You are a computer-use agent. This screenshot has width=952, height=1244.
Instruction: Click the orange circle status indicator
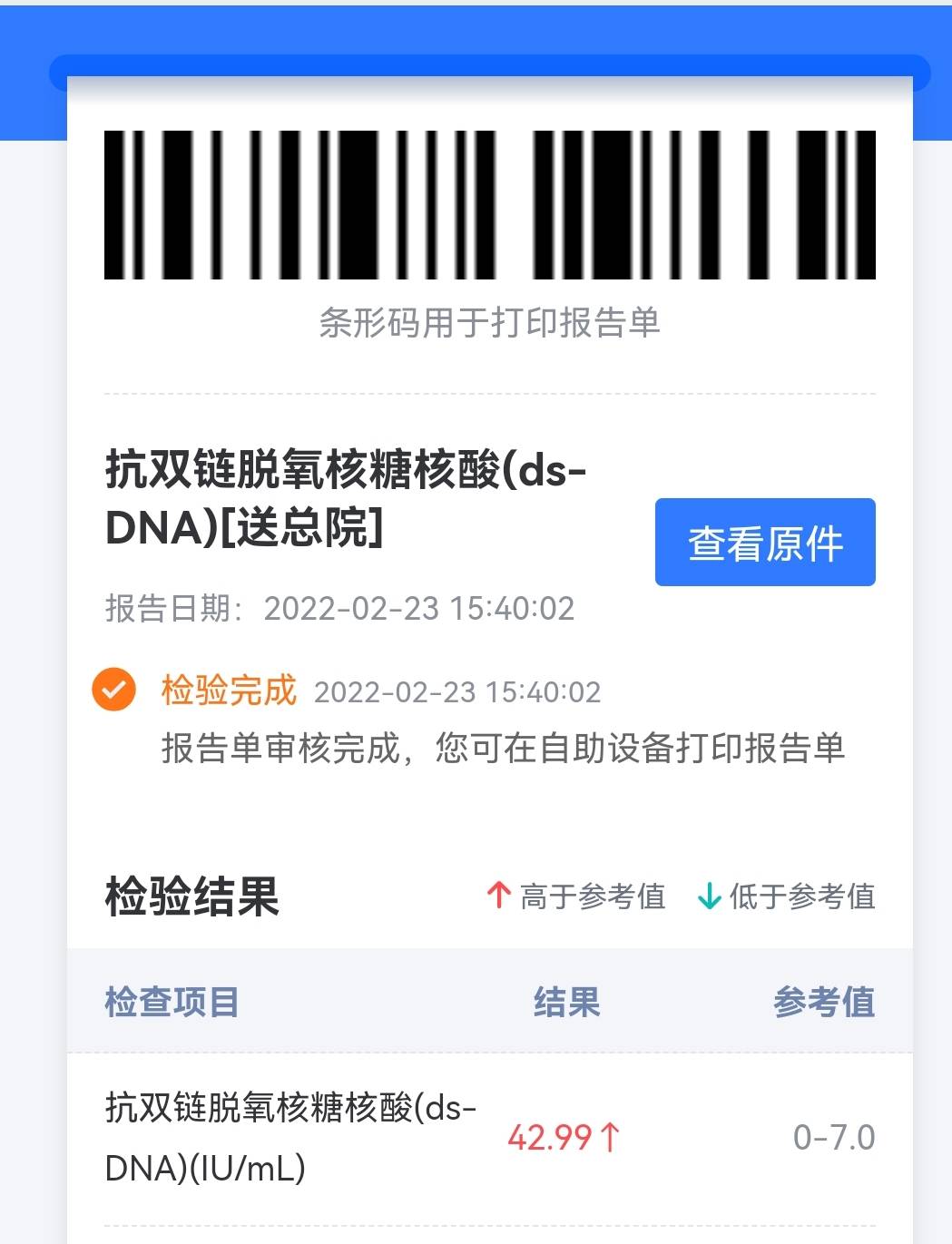point(114,691)
